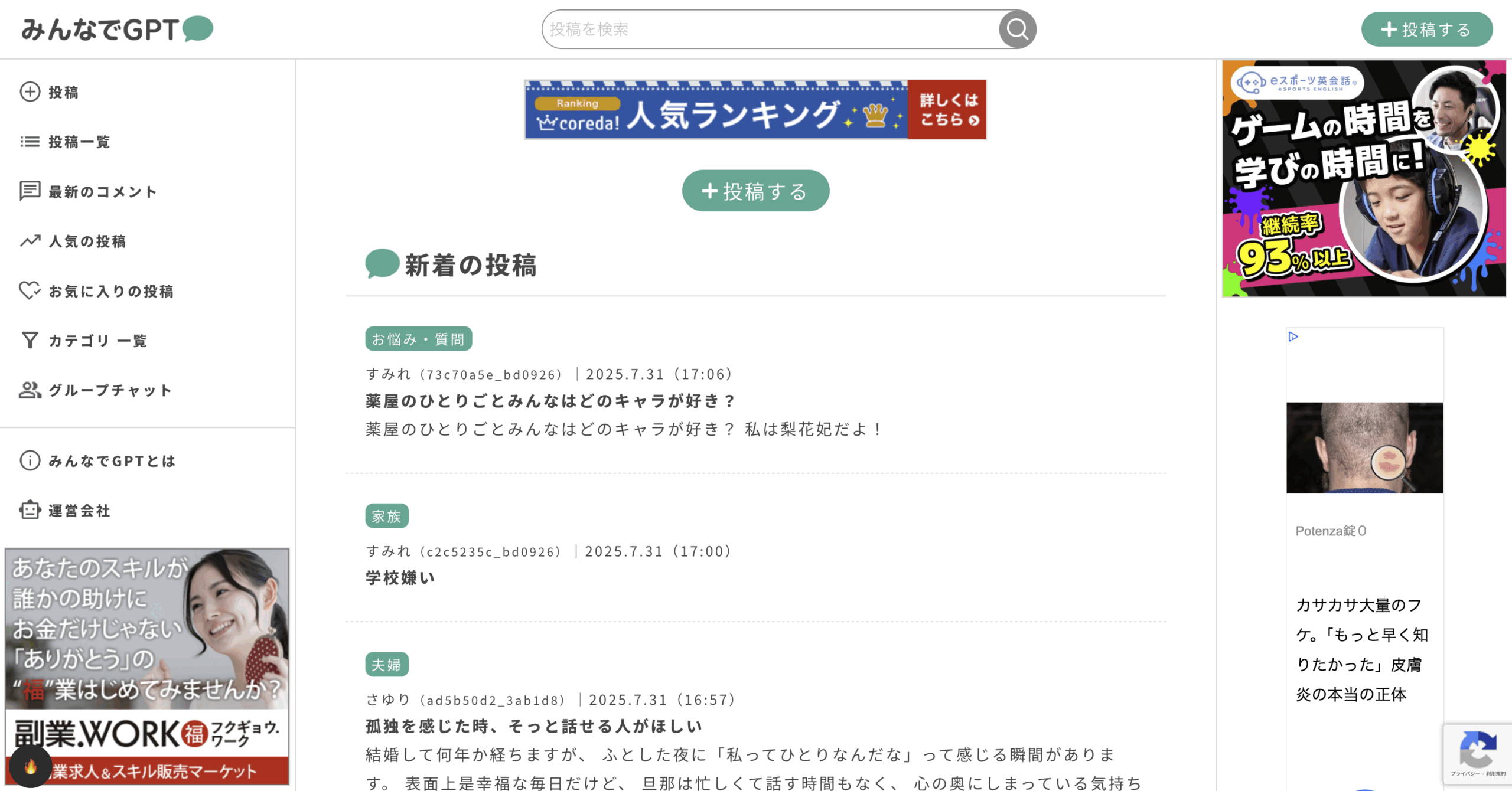The image size is (1512, 791).
Task: Open the coreda 人気ランキング banner
Action: [x=755, y=110]
